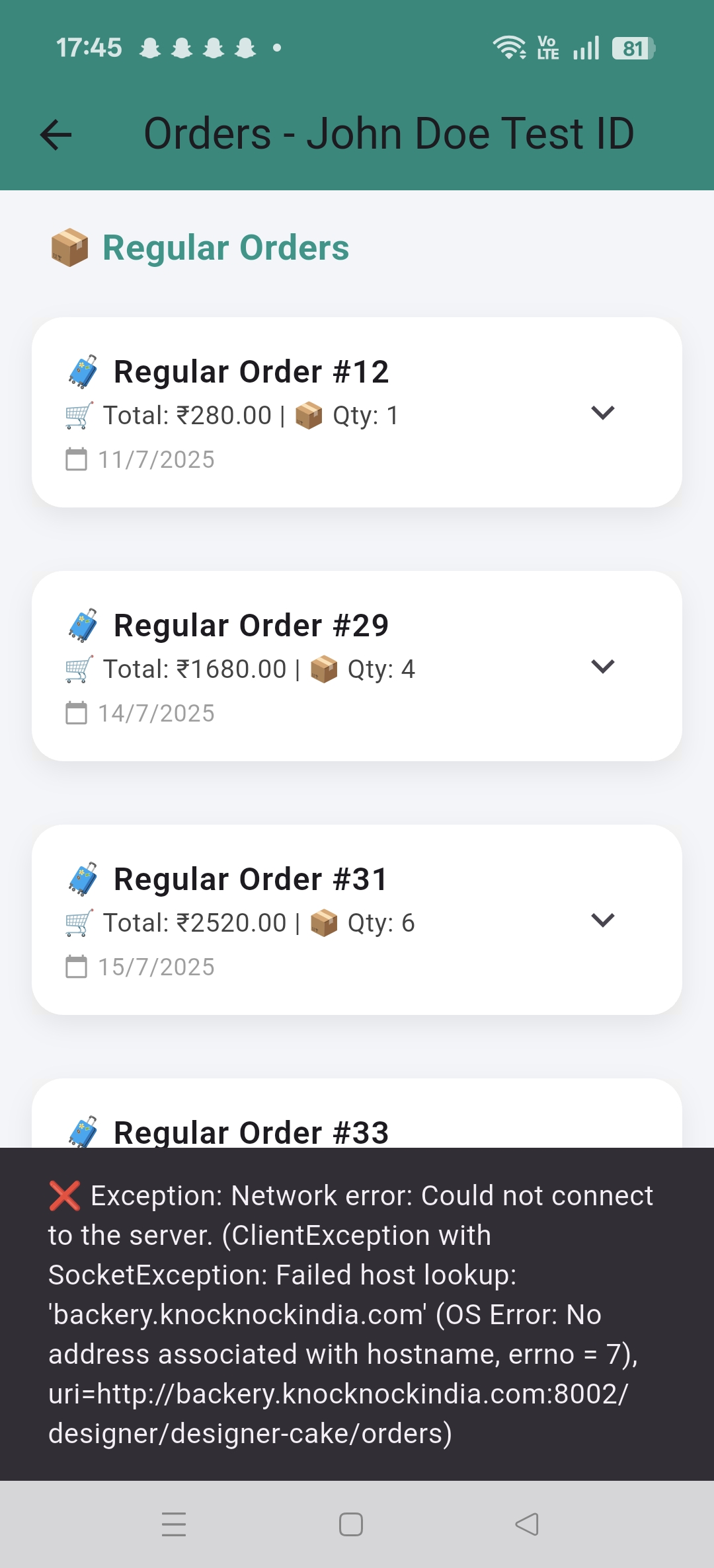Tap the system home button
714x1568 pixels.
(x=351, y=1524)
